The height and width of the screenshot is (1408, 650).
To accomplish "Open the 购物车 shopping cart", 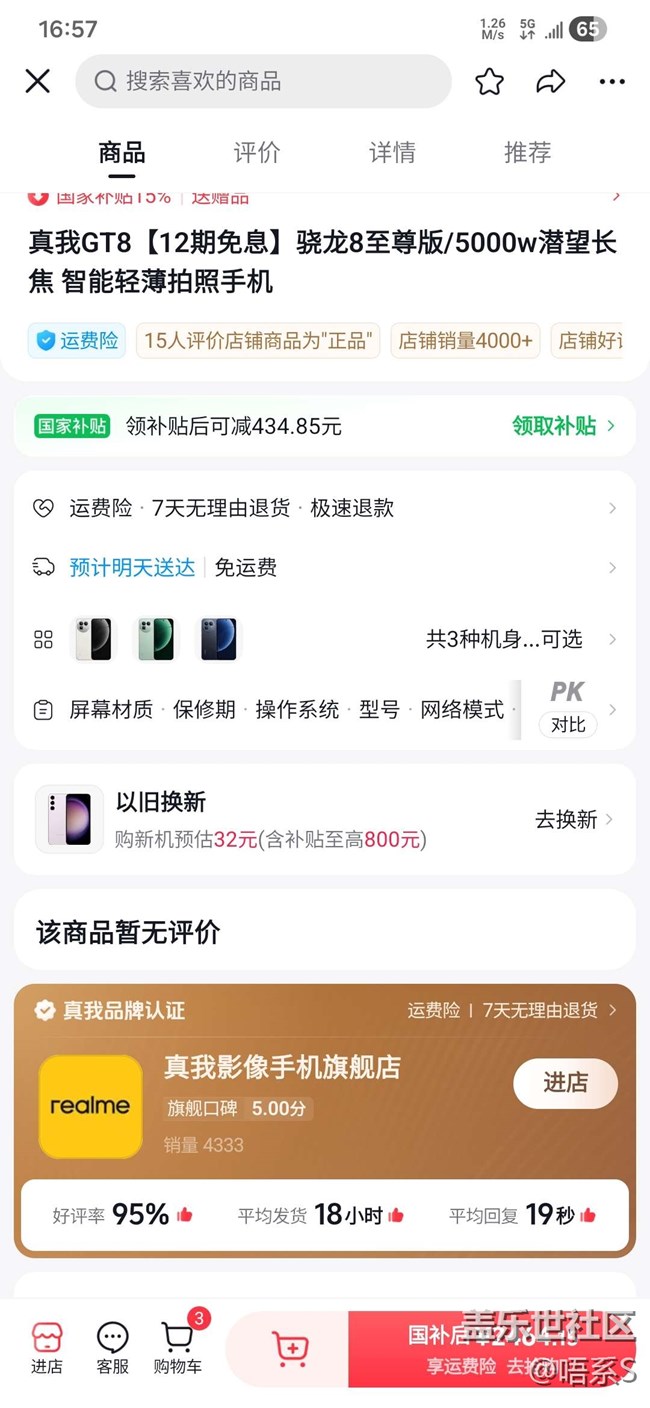I will [177, 1347].
